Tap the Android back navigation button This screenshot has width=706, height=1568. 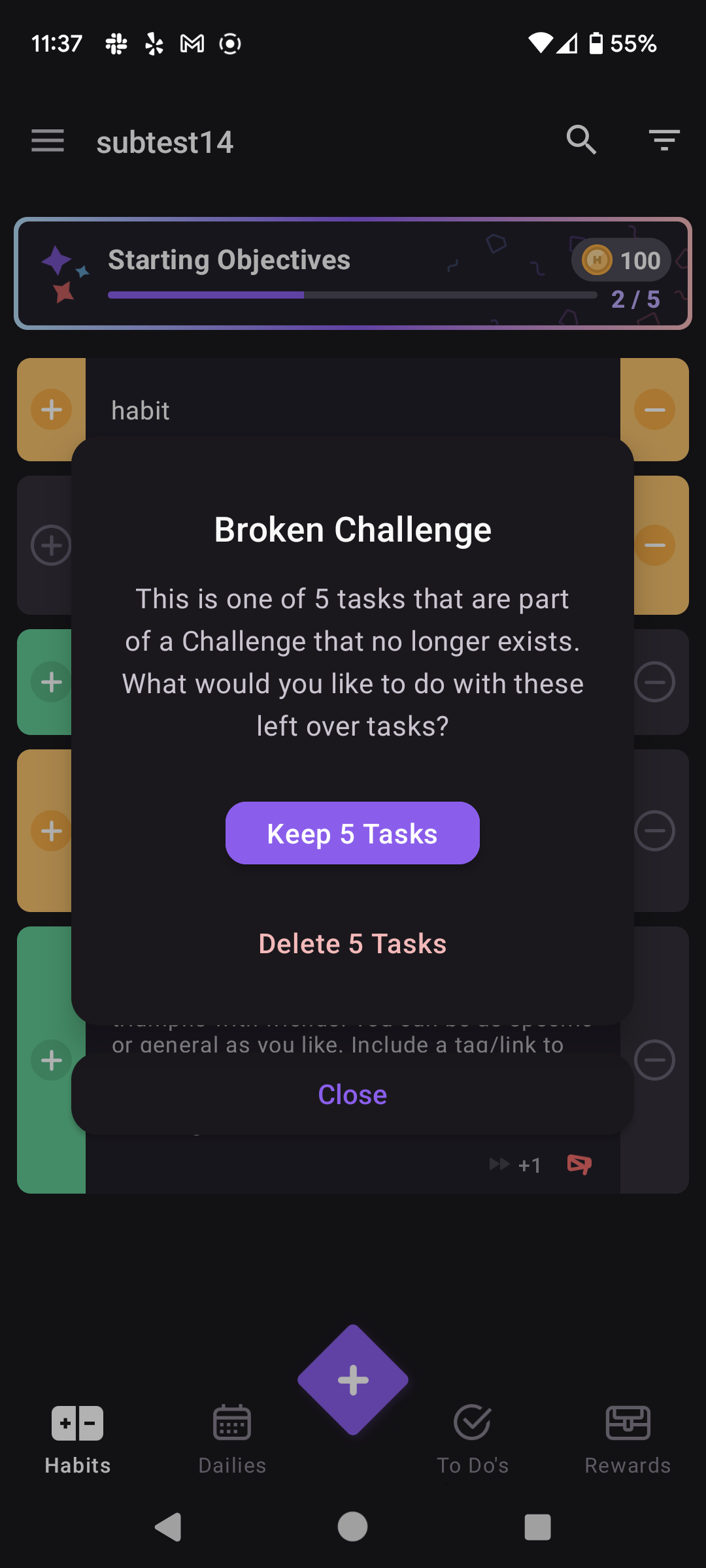169,1527
